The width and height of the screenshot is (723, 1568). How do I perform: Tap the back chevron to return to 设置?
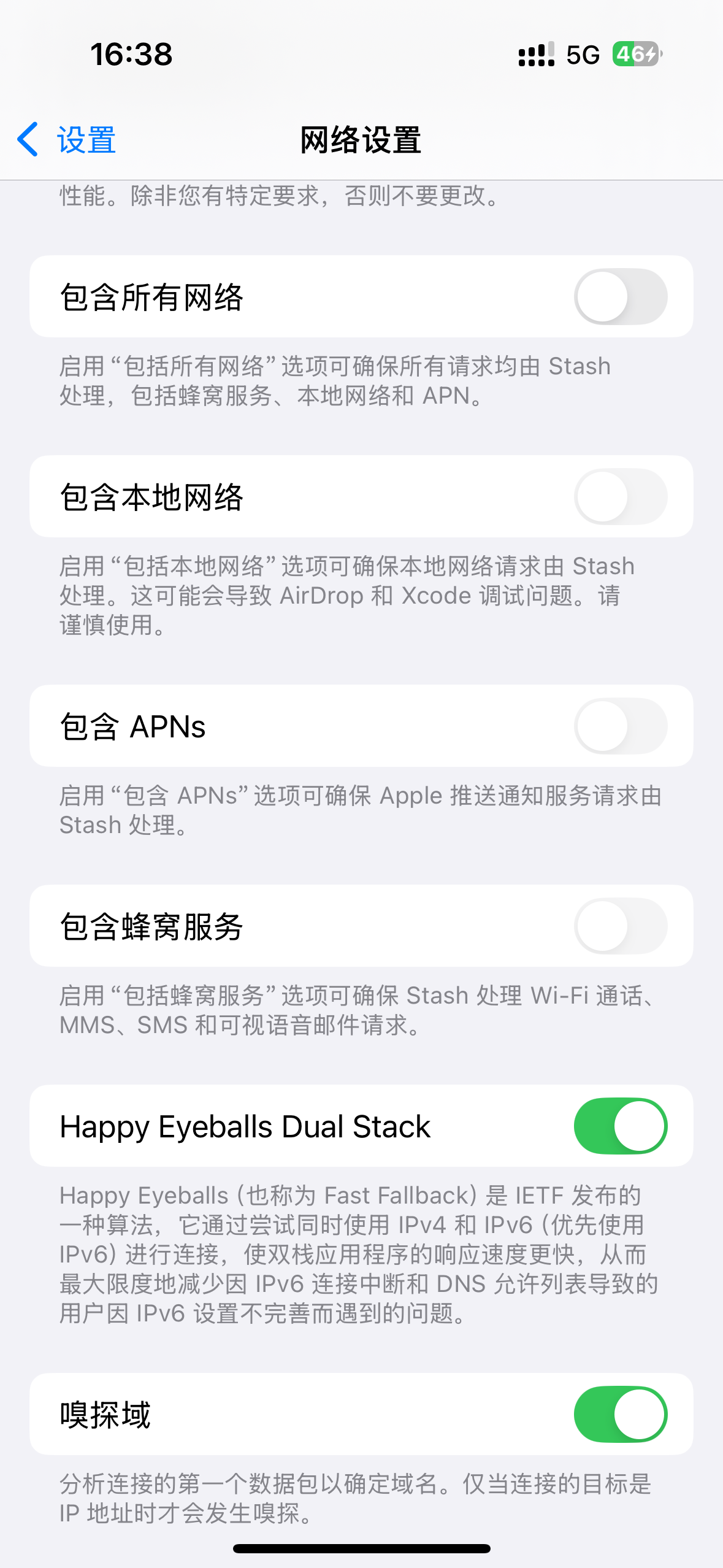(29, 140)
